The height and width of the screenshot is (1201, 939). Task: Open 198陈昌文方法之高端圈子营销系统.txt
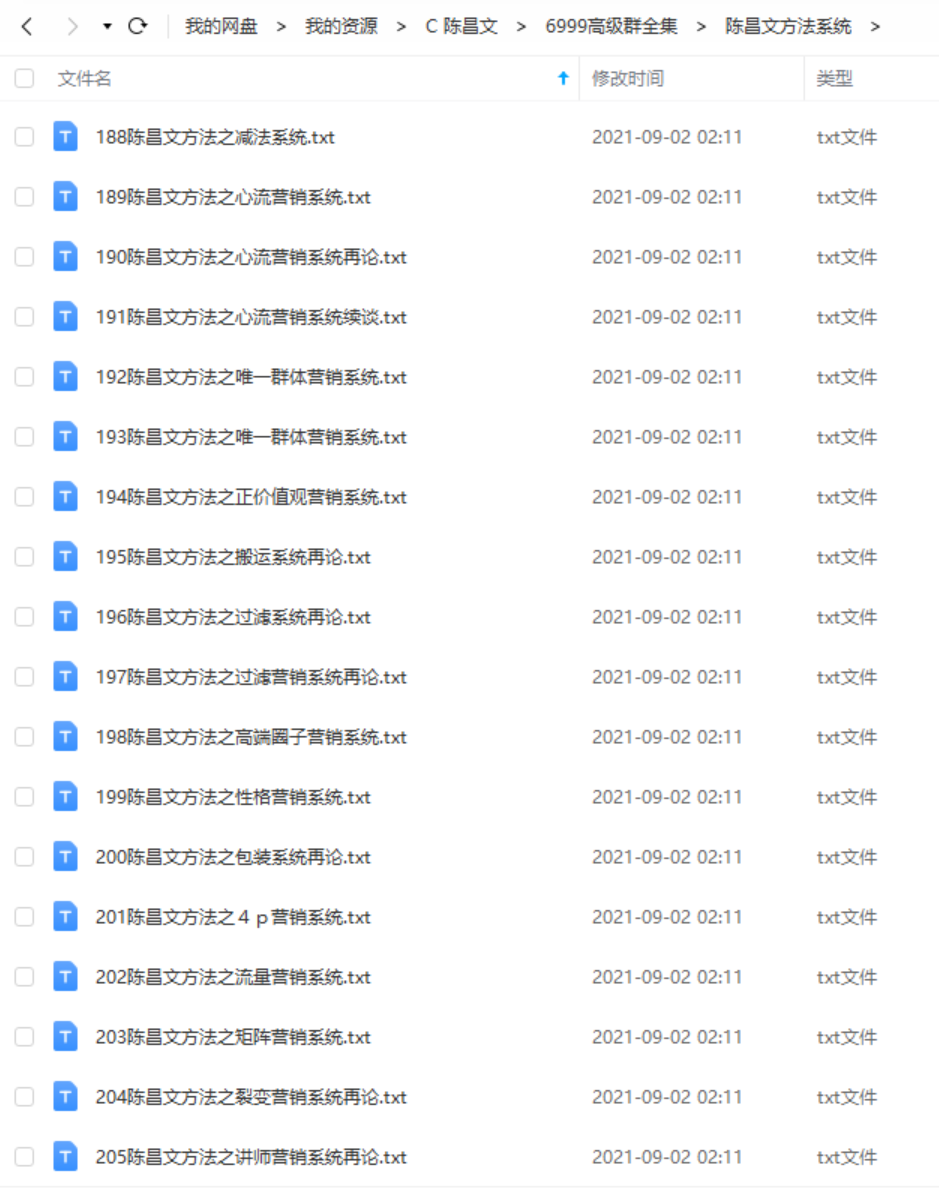tap(251, 738)
